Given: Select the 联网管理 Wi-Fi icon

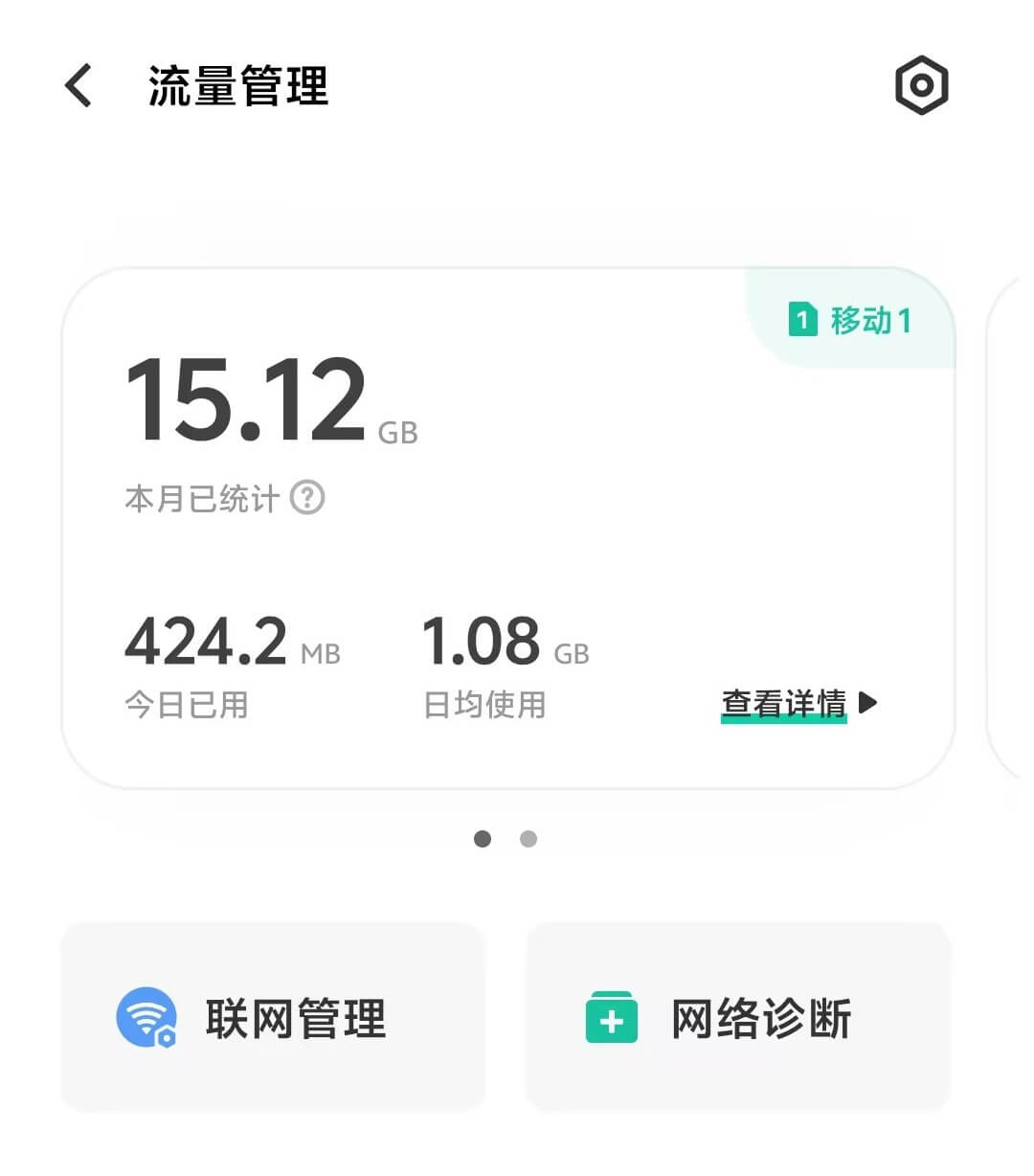Looking at the screenshot, I should point(145,1018).
